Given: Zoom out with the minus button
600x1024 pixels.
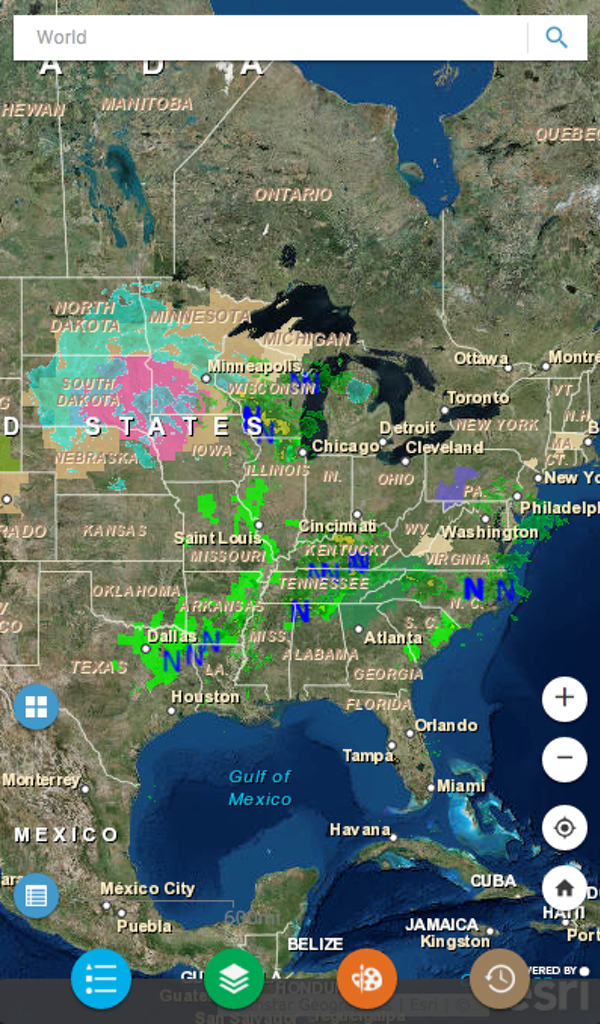Looking at the screenshot, I should pyautogui.click(x=564, y=758).
